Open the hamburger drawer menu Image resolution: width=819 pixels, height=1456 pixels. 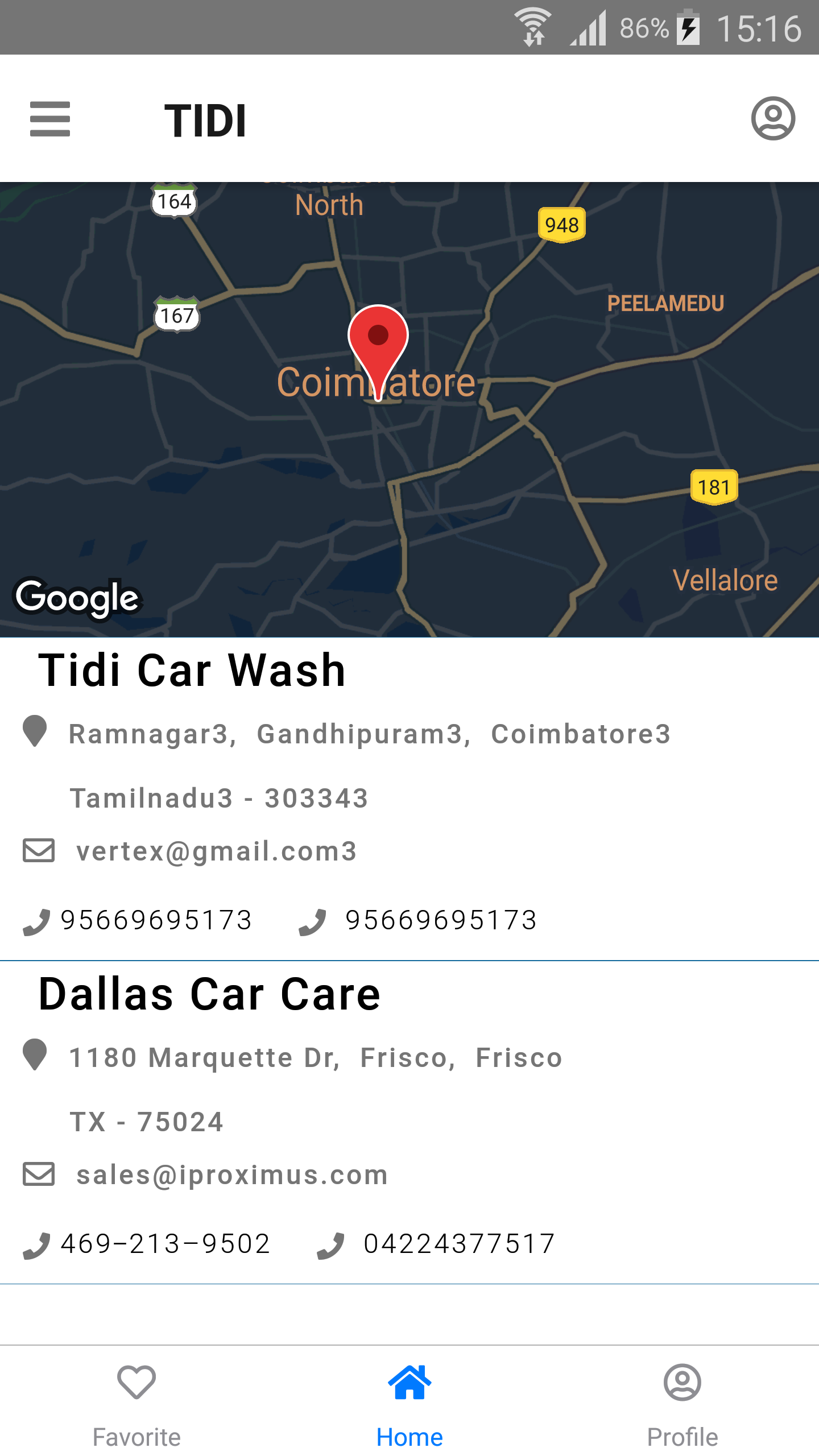pyautogui.click(x=50, y=119)
